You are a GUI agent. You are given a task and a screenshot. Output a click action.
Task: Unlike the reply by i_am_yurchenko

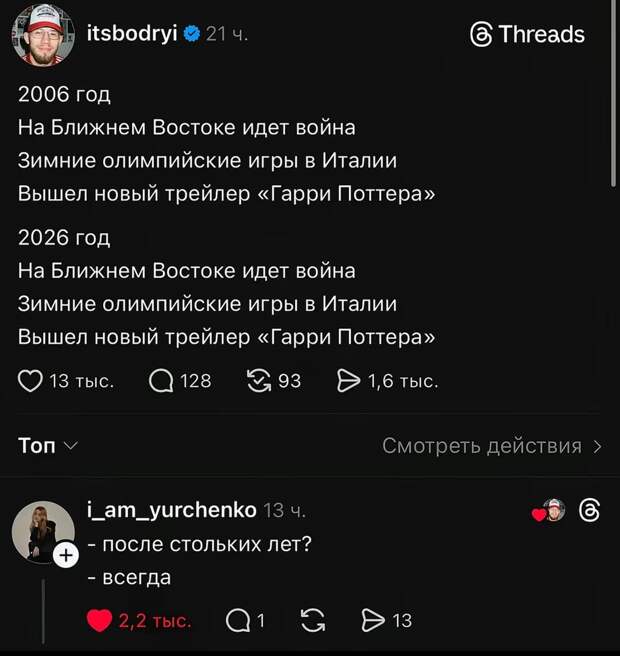point(99,621)
